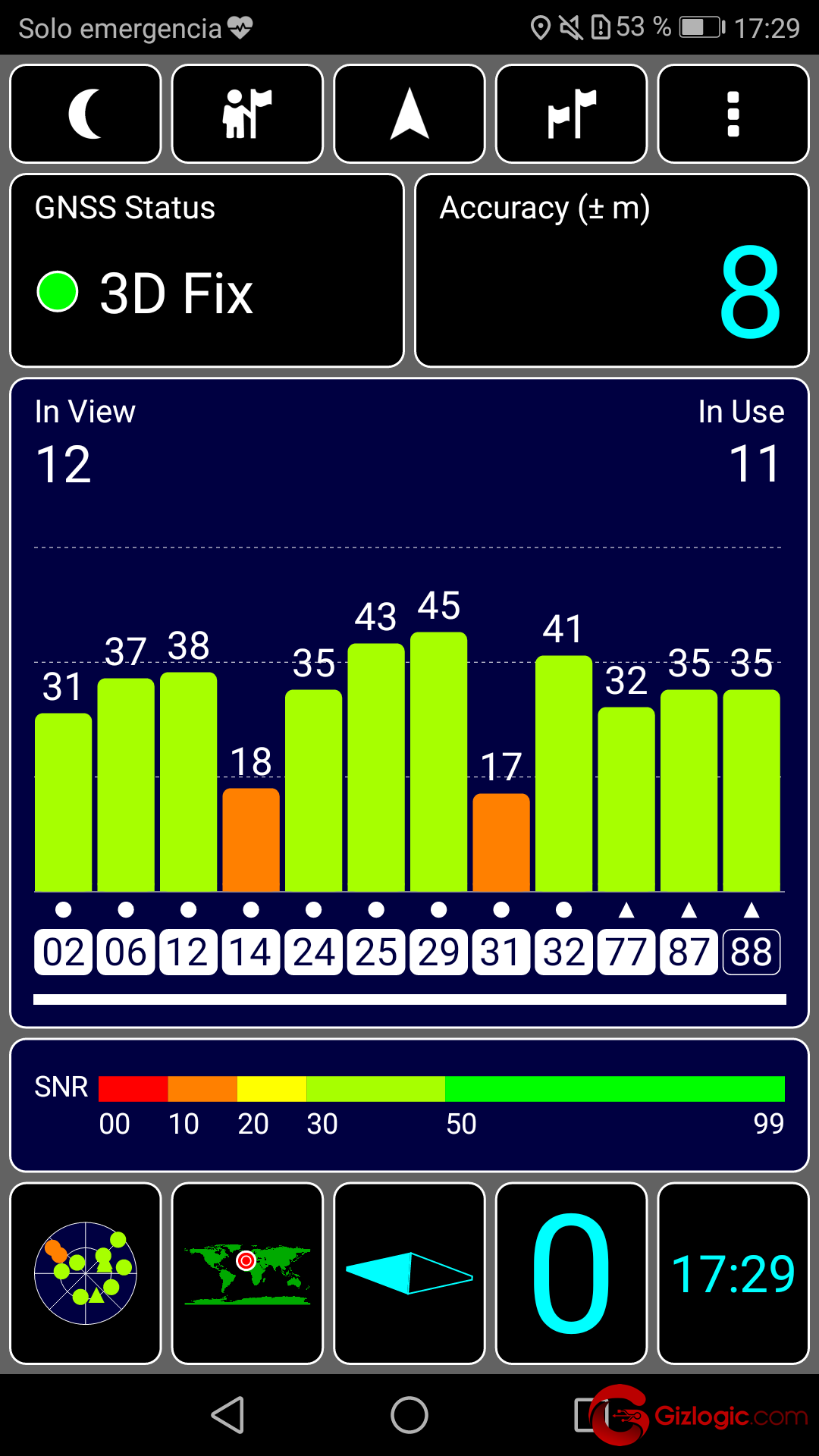The image size is (819, 1456).
Task: Open the Accuracy tile
Action: point(612,271)
